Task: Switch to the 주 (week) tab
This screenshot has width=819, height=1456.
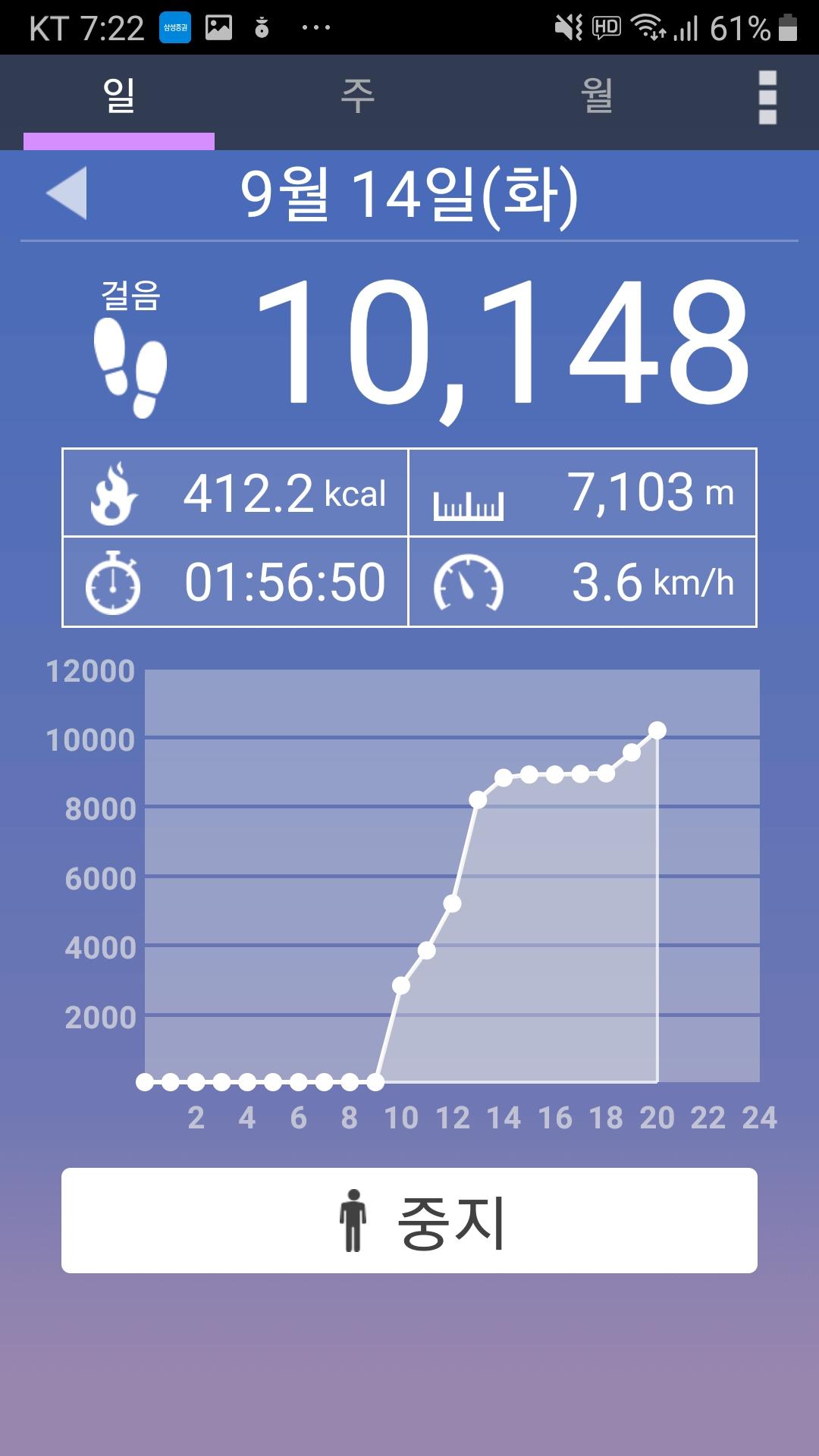Action: click(x=357, y=97)
